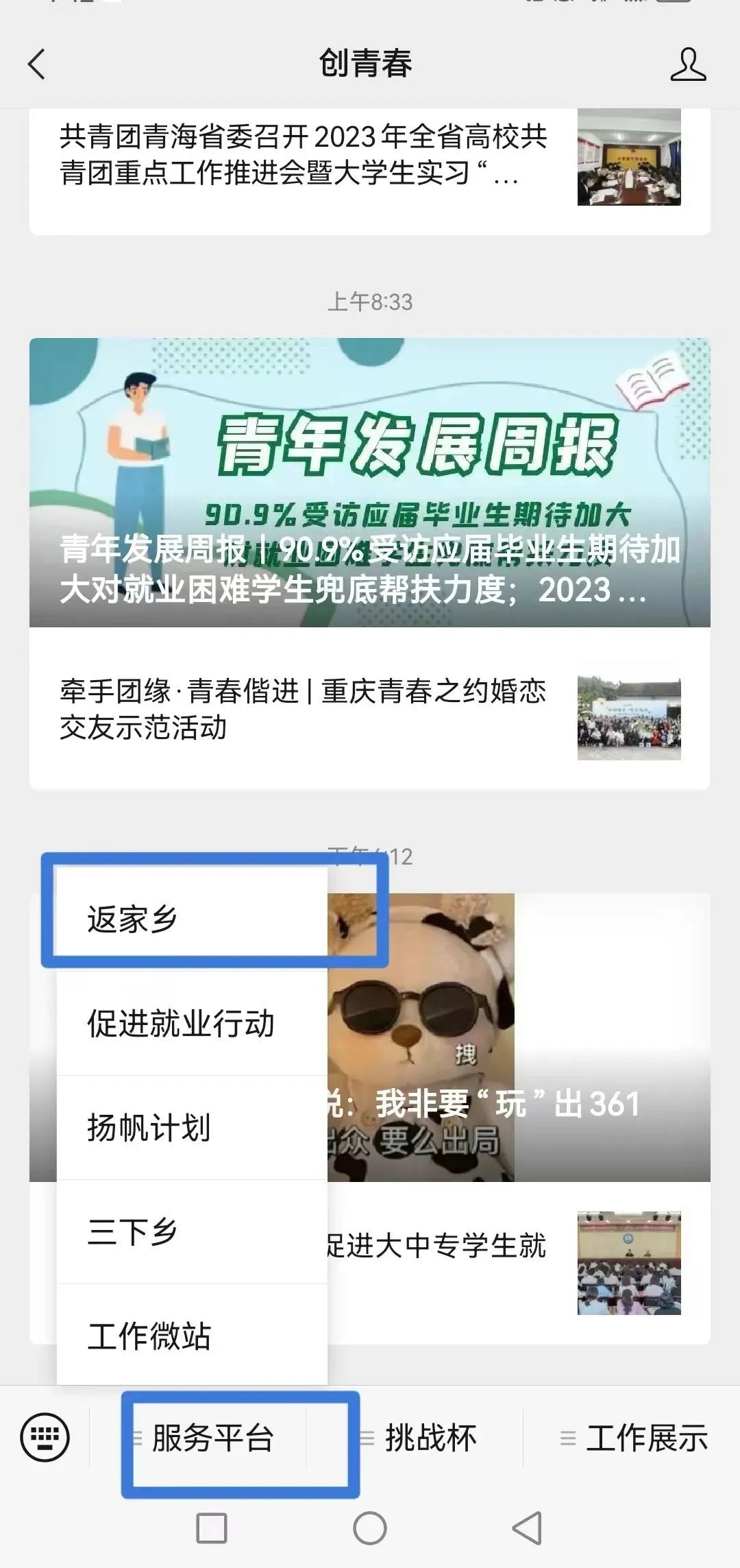Go back from 创青春 account page

37,64
